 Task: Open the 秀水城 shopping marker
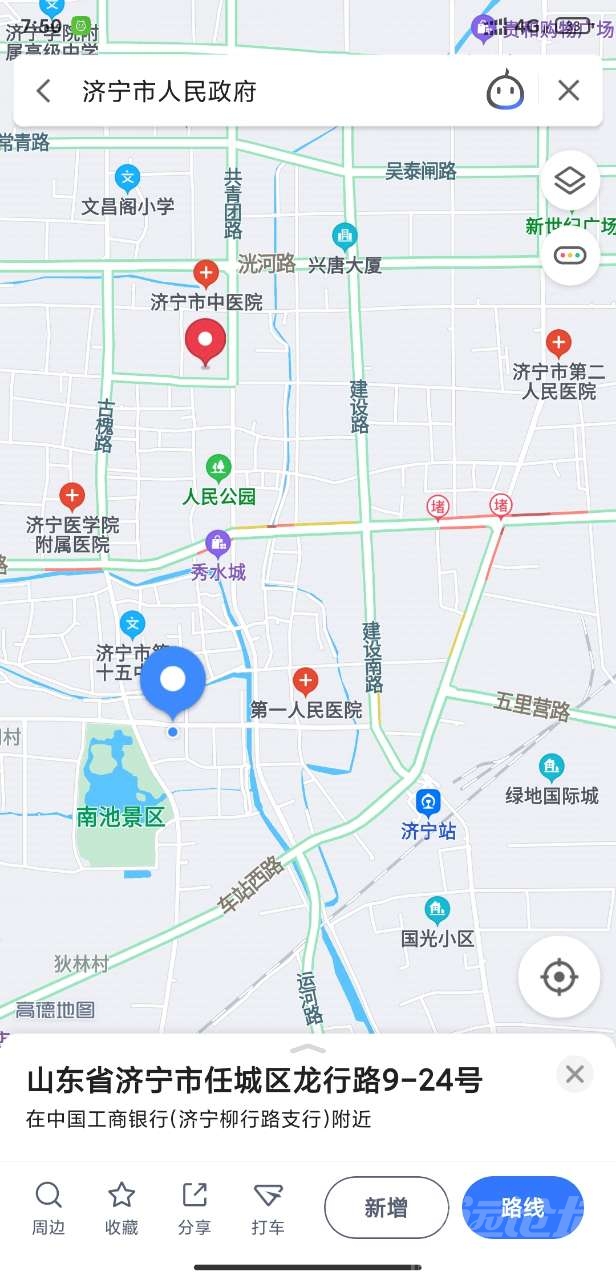(218, 544)
